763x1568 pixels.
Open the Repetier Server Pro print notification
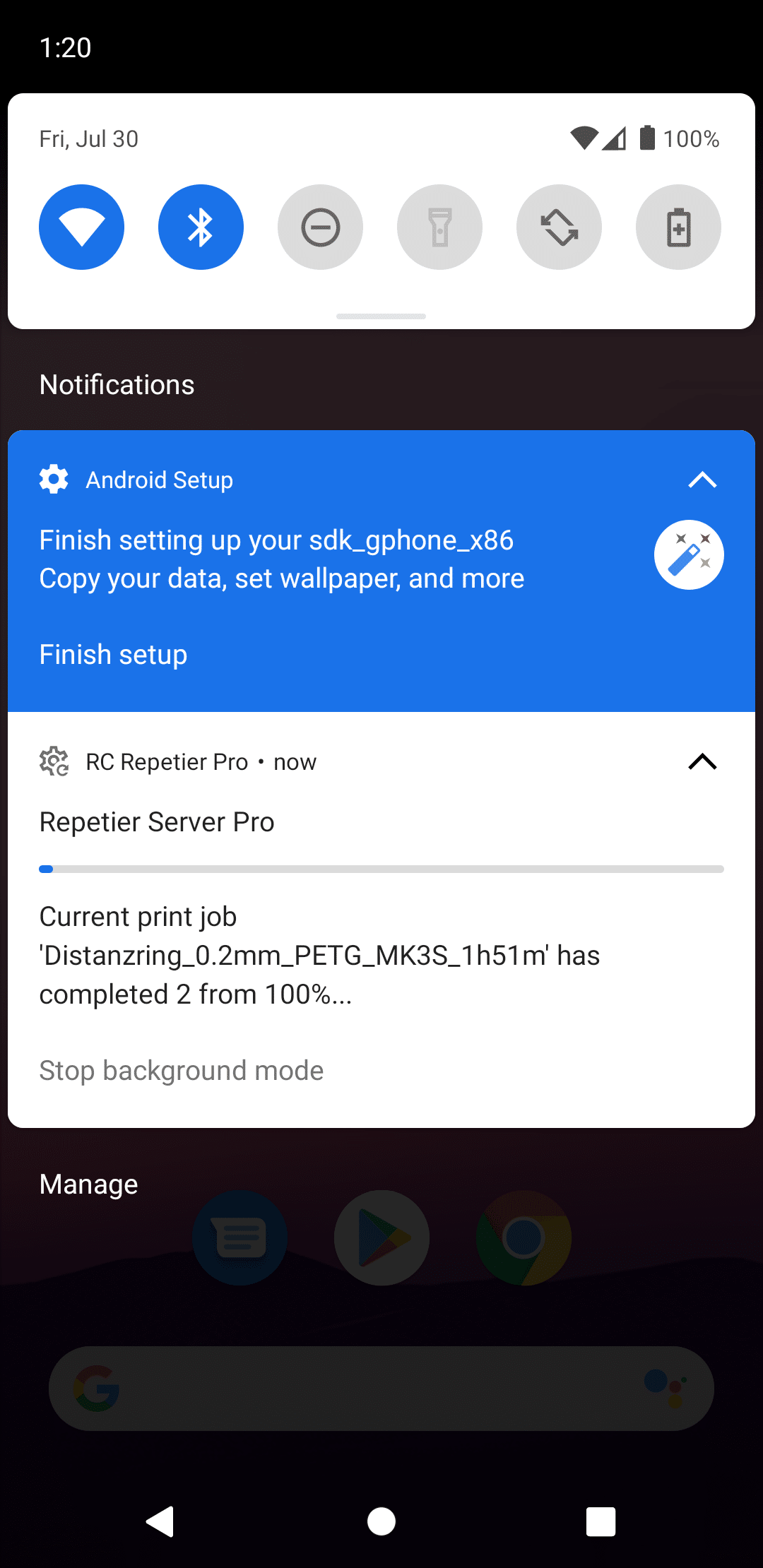(x=381, y=920)
